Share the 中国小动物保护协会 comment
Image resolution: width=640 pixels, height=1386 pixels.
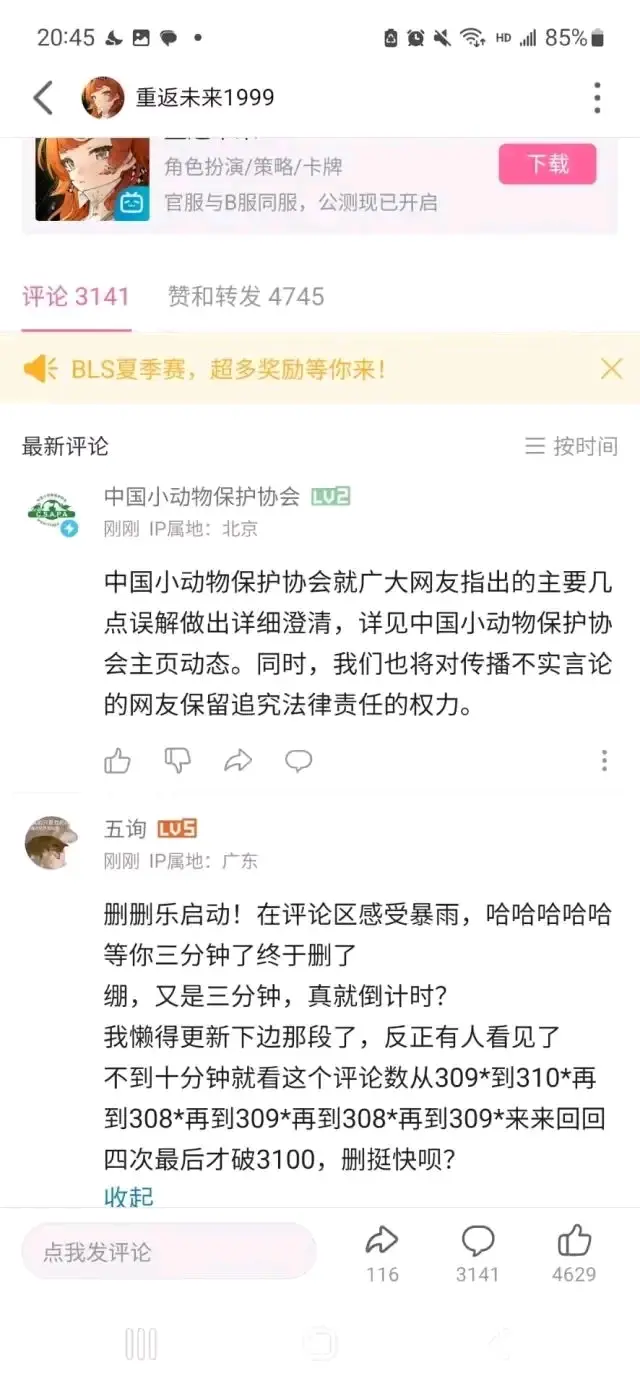click(238, 761)
